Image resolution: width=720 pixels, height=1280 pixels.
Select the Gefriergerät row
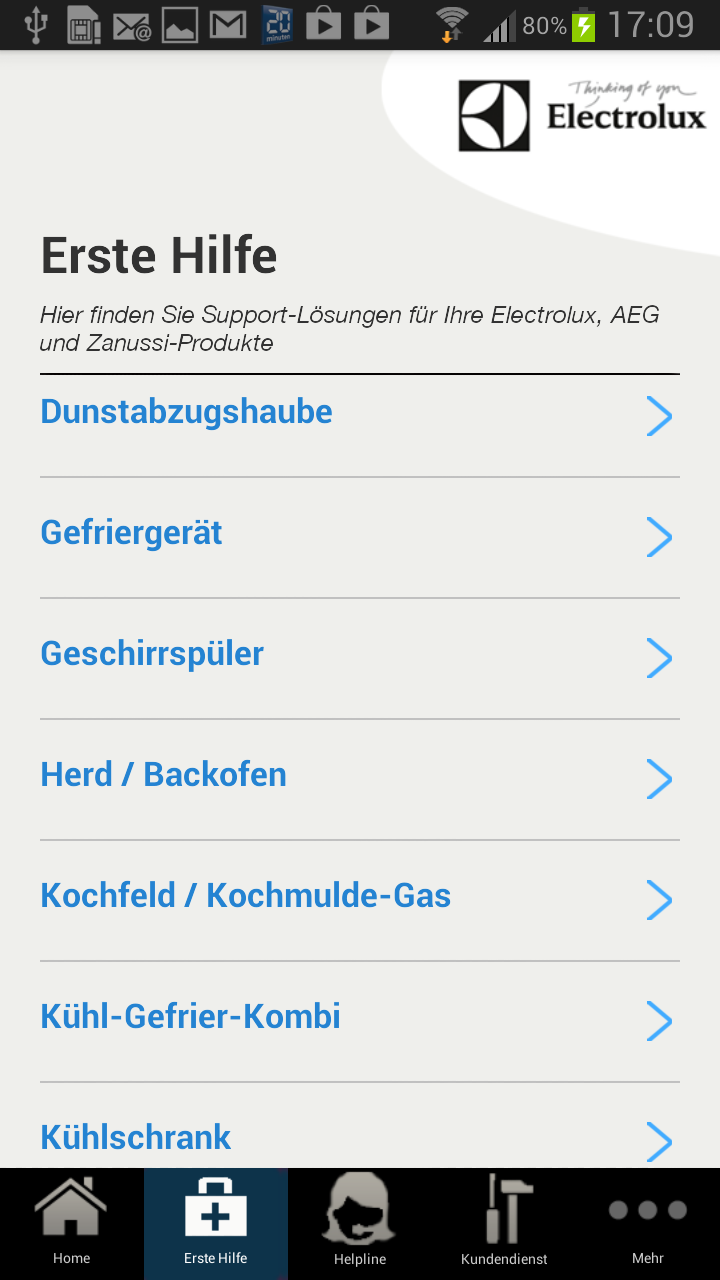click(360, 537)
